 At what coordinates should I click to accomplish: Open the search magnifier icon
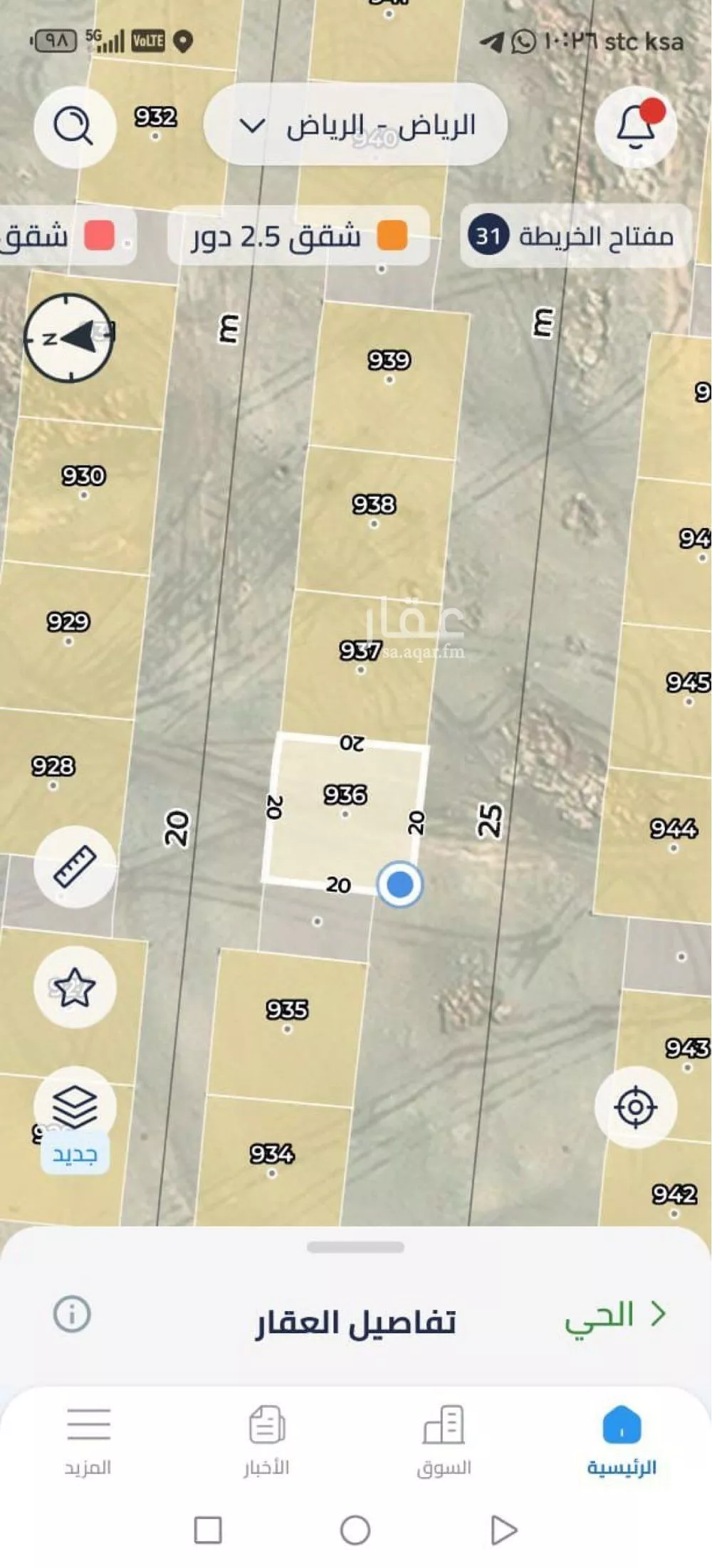click(74, 127)
